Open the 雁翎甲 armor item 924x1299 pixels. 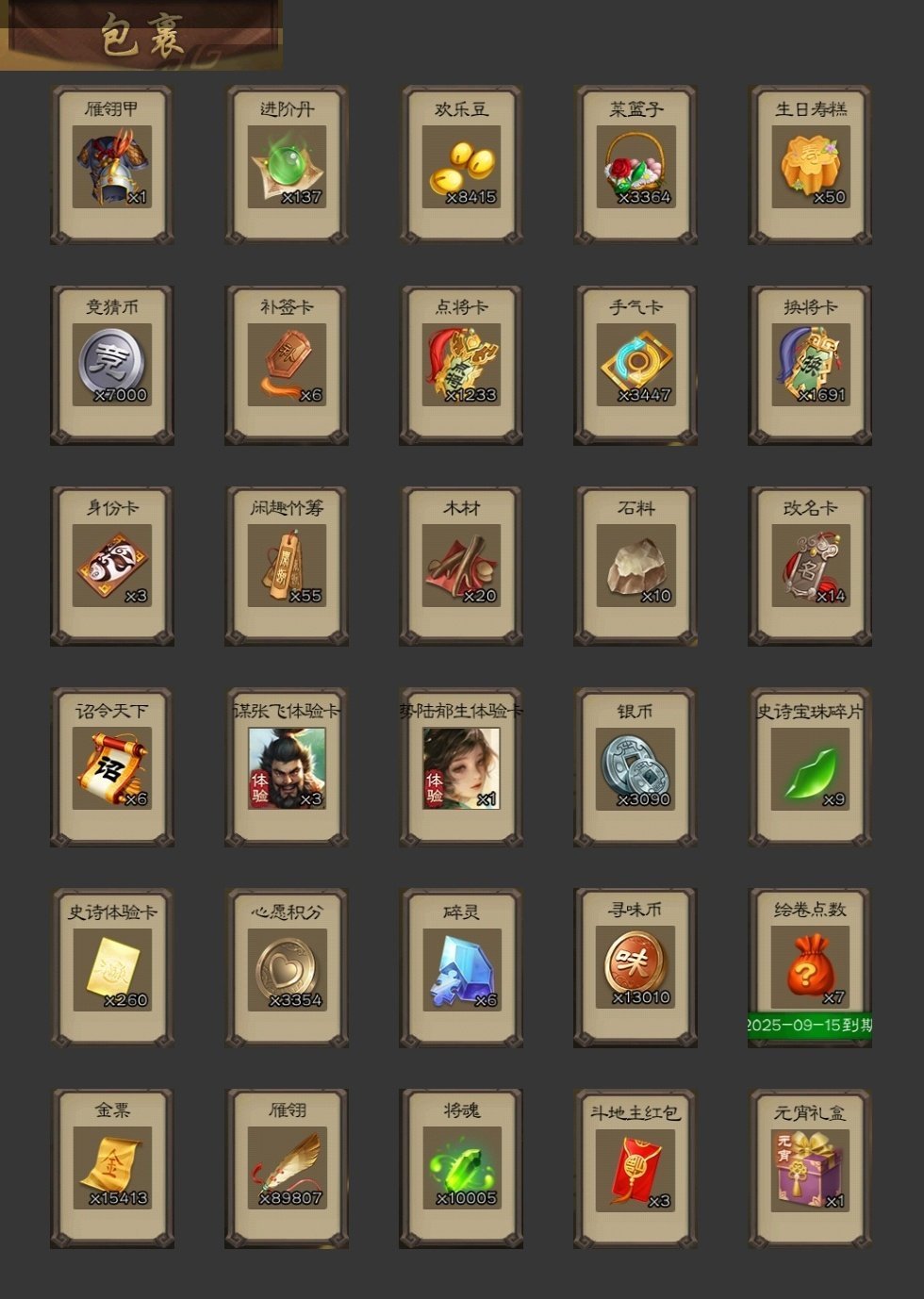click(x=112, y=167)
